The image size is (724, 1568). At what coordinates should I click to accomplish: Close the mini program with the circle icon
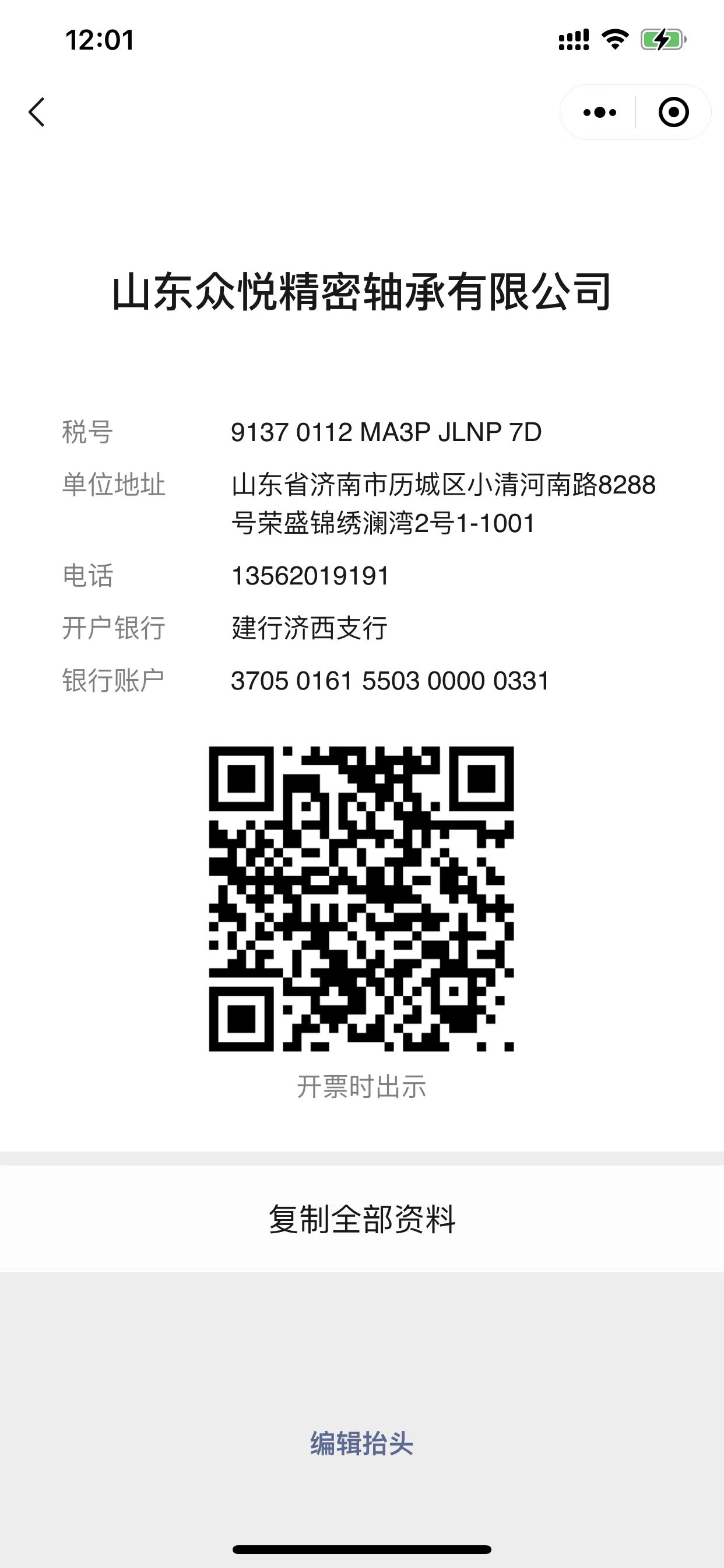pos(673,113)
